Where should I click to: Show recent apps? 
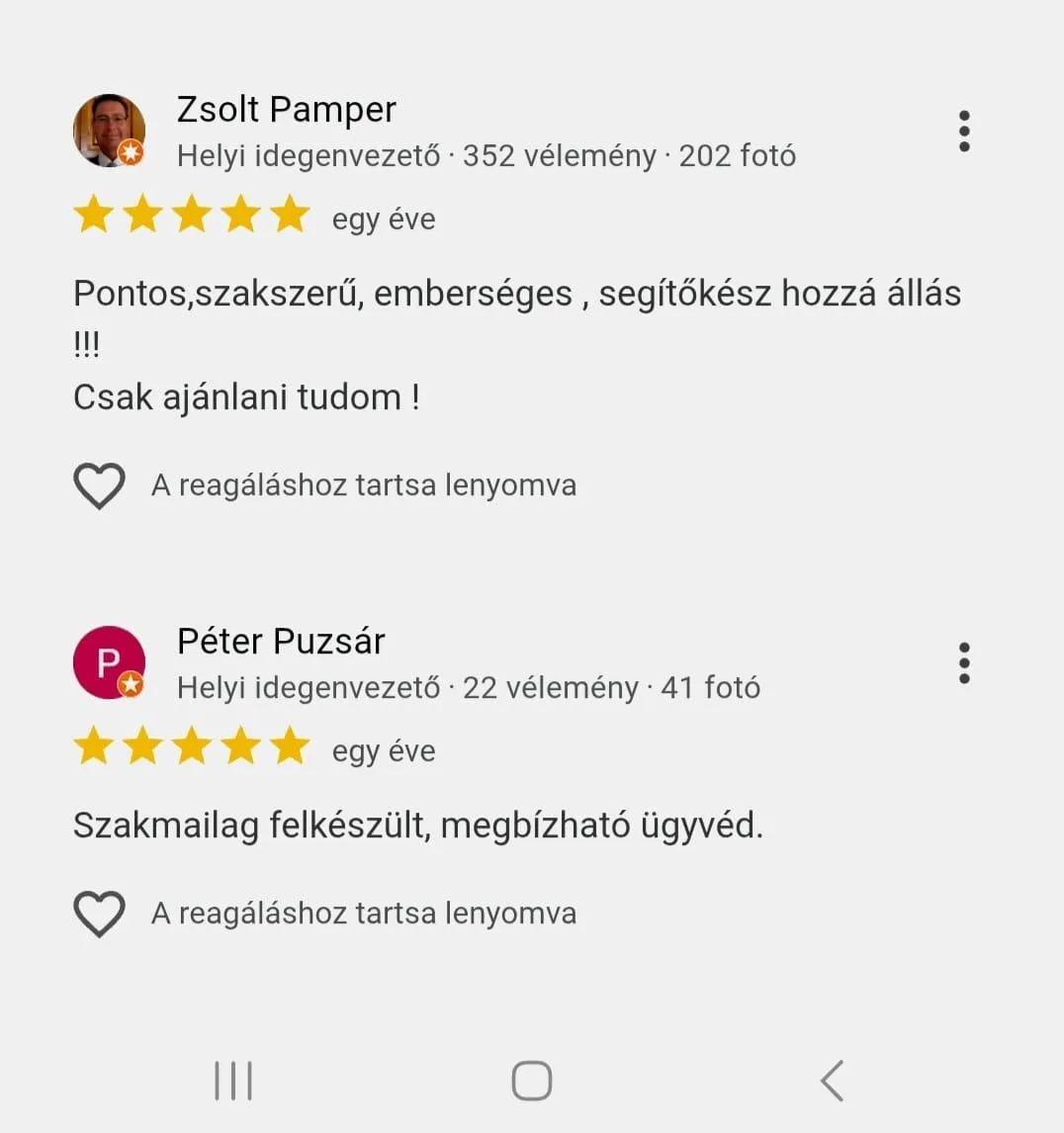pyautogui.click(x=233, y=1081)
